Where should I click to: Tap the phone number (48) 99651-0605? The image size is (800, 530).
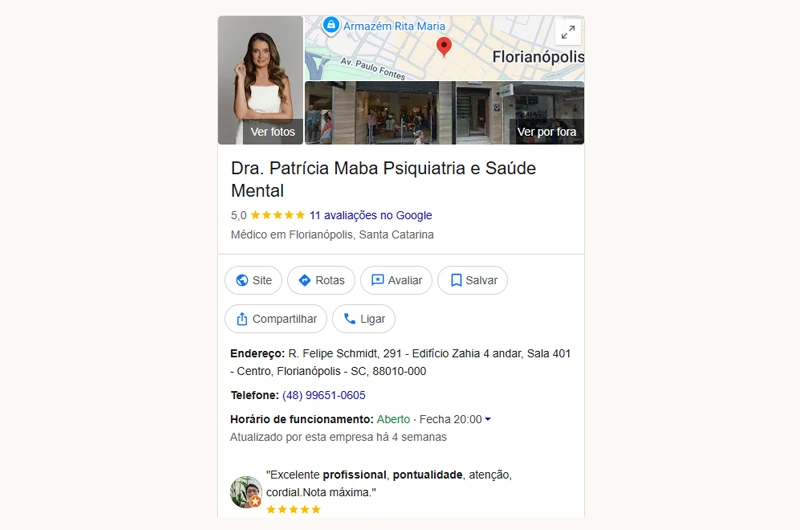[324, 395]
